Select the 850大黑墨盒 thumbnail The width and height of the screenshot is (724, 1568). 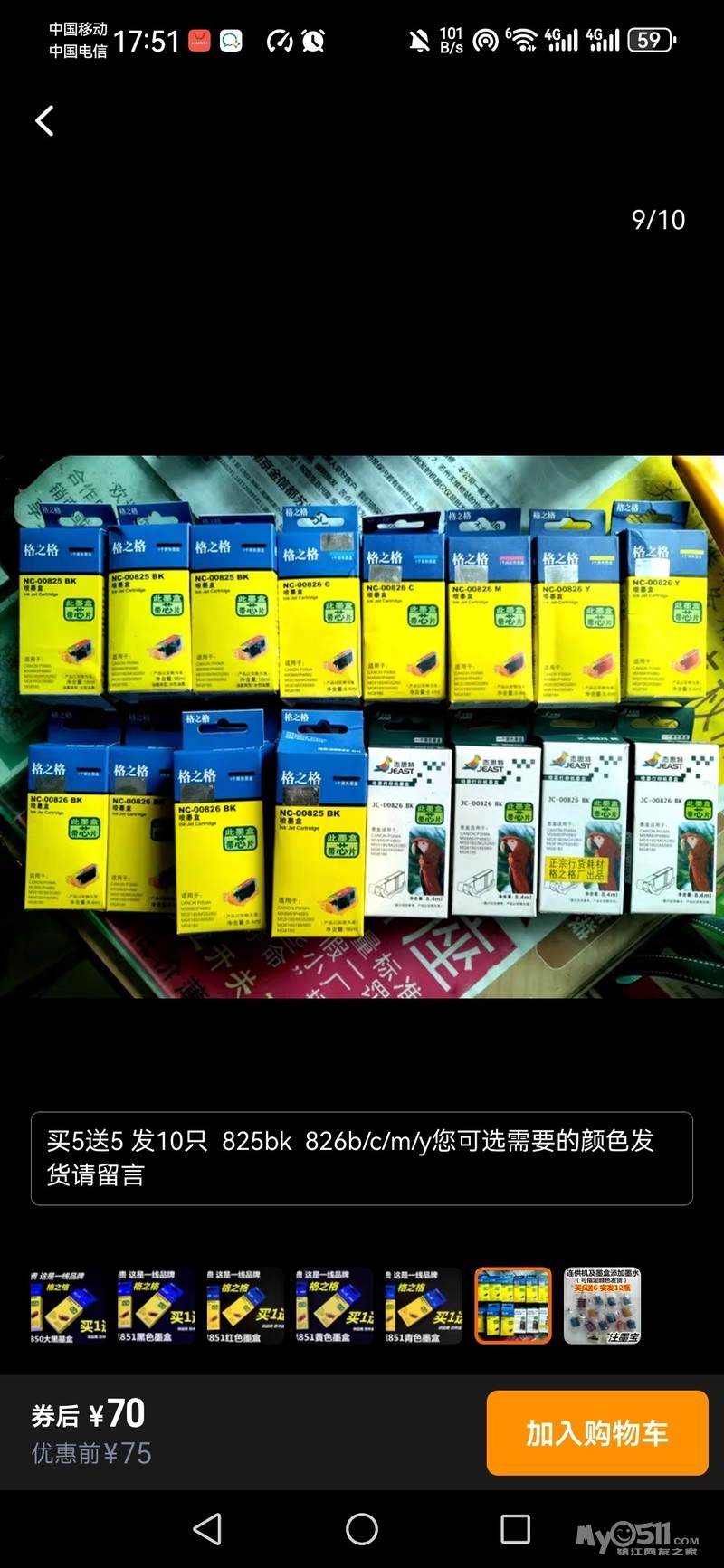click(69, 1306)
